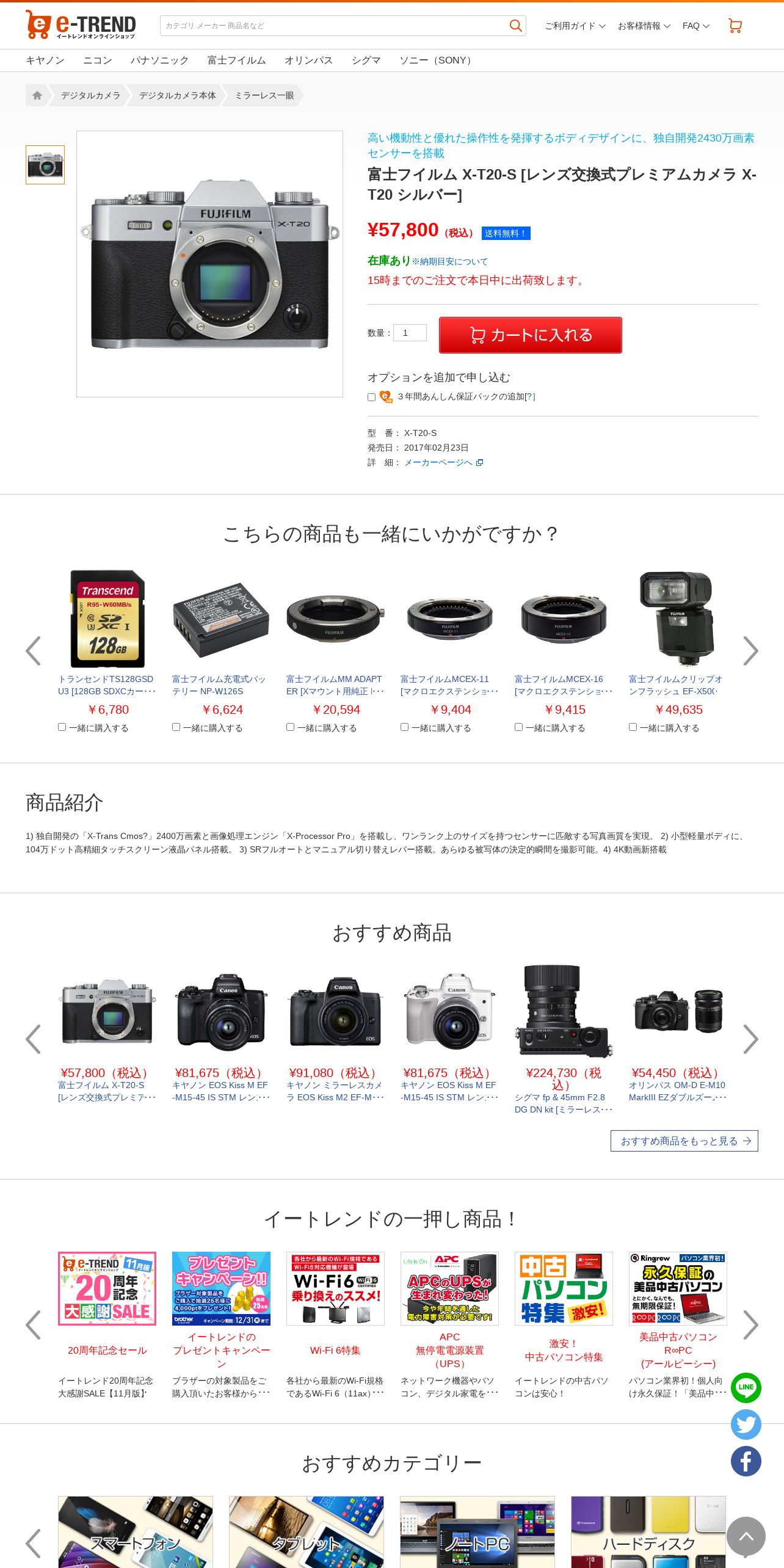Image resolution: width=784 pixels, height=1568 pixels.
Task: Check the 3年間あんしん保証パック option
Action: click(x=371, y=397)
